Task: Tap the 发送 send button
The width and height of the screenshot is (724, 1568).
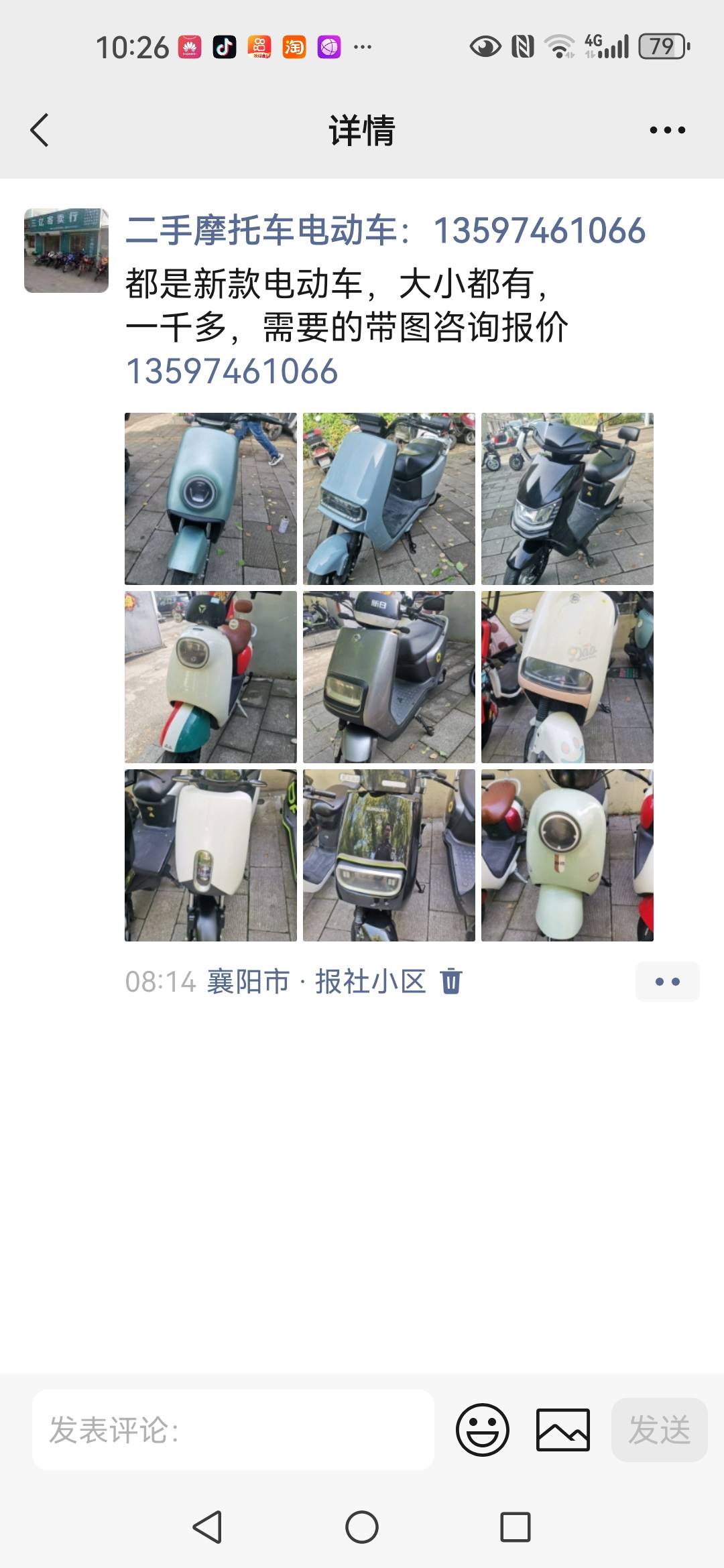Action: (659, 1430)
